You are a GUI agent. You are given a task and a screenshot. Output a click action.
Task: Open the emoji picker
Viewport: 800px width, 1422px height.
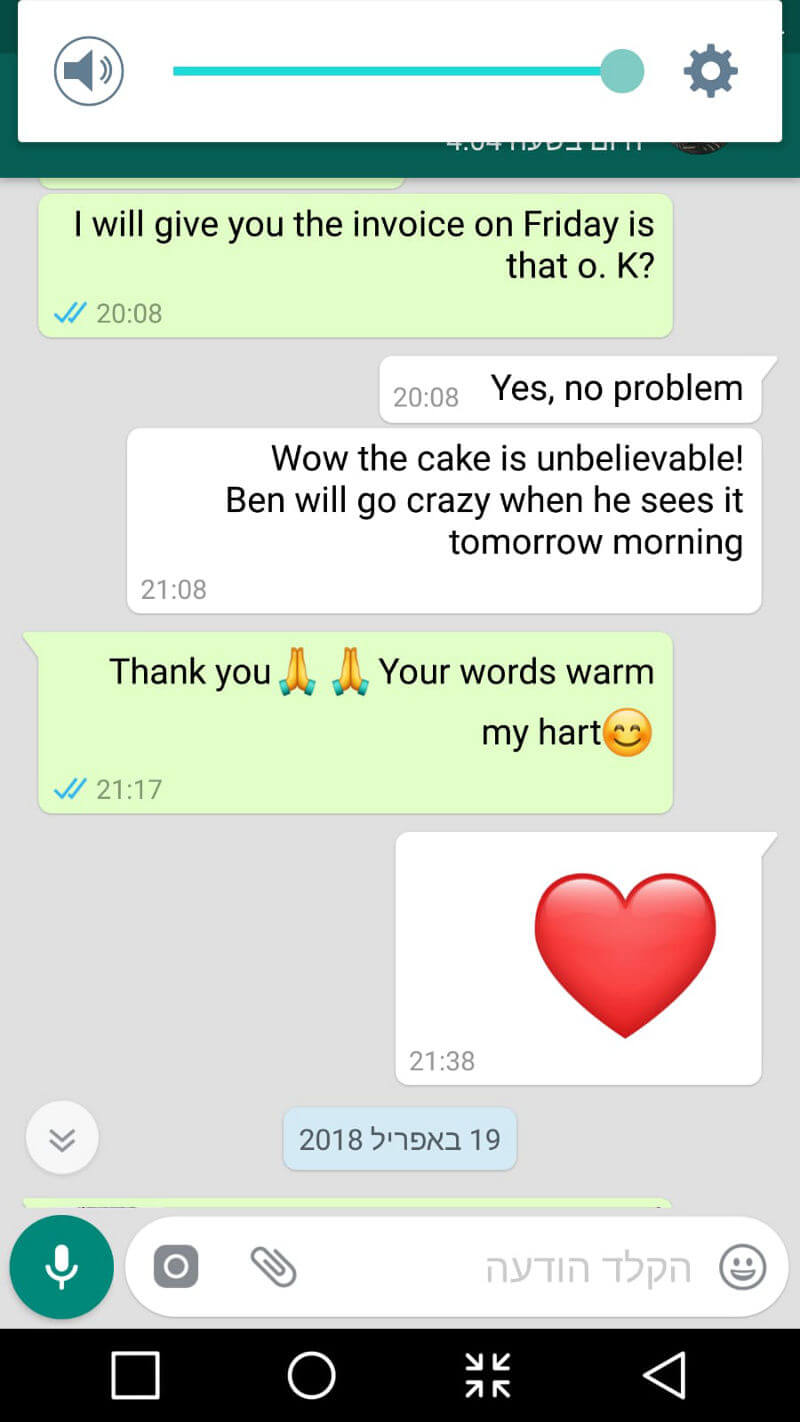(742, 1268)
